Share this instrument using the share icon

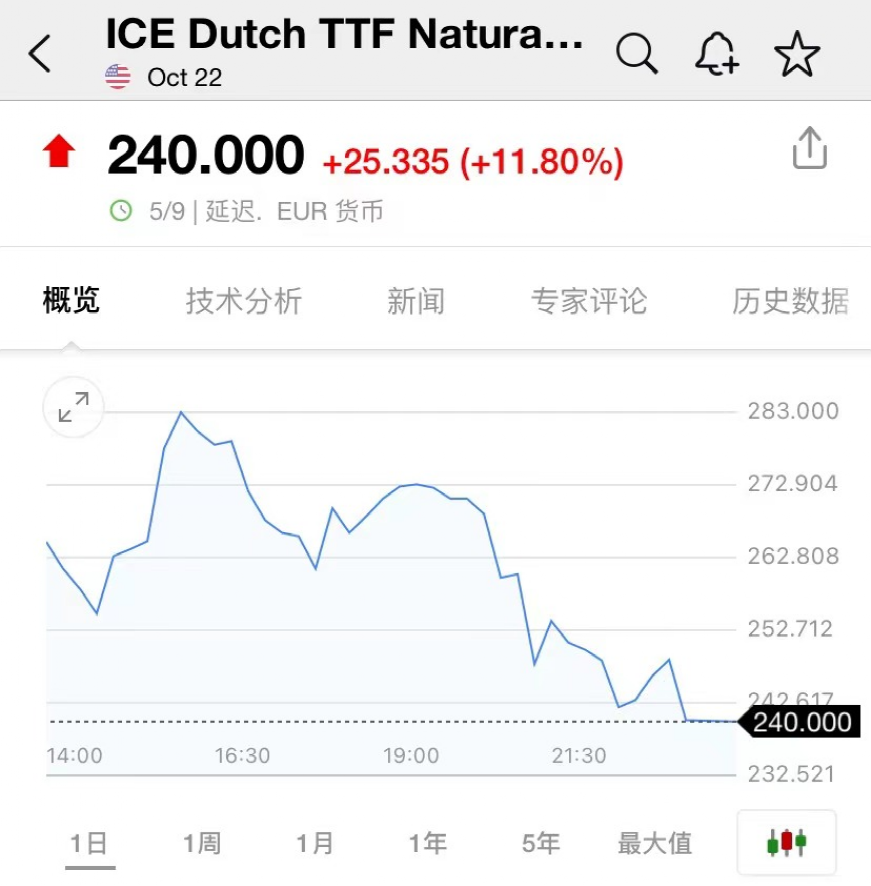coord(810,148)
